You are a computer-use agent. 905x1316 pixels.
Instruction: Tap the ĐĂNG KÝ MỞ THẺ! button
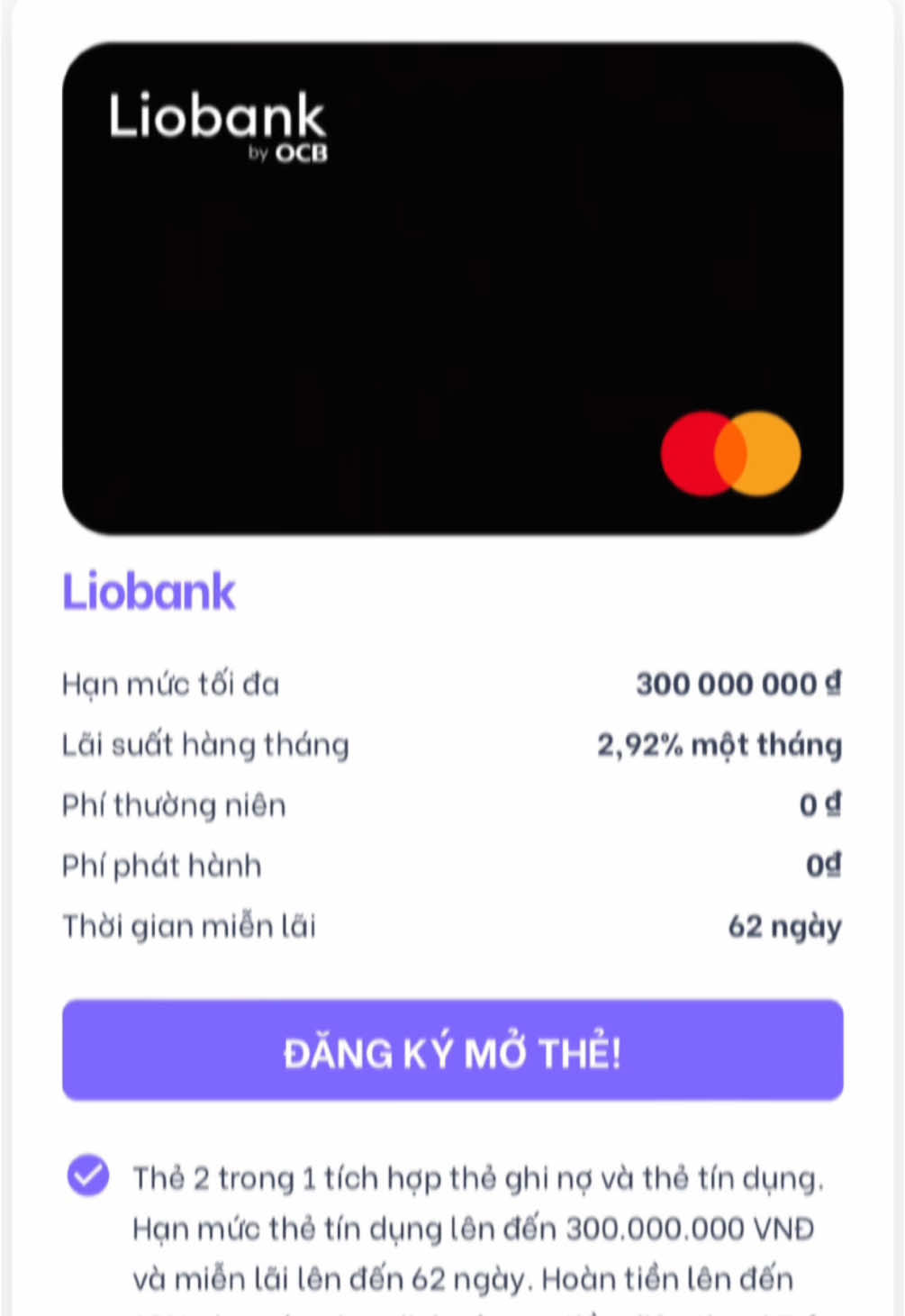pos(452,1050)
